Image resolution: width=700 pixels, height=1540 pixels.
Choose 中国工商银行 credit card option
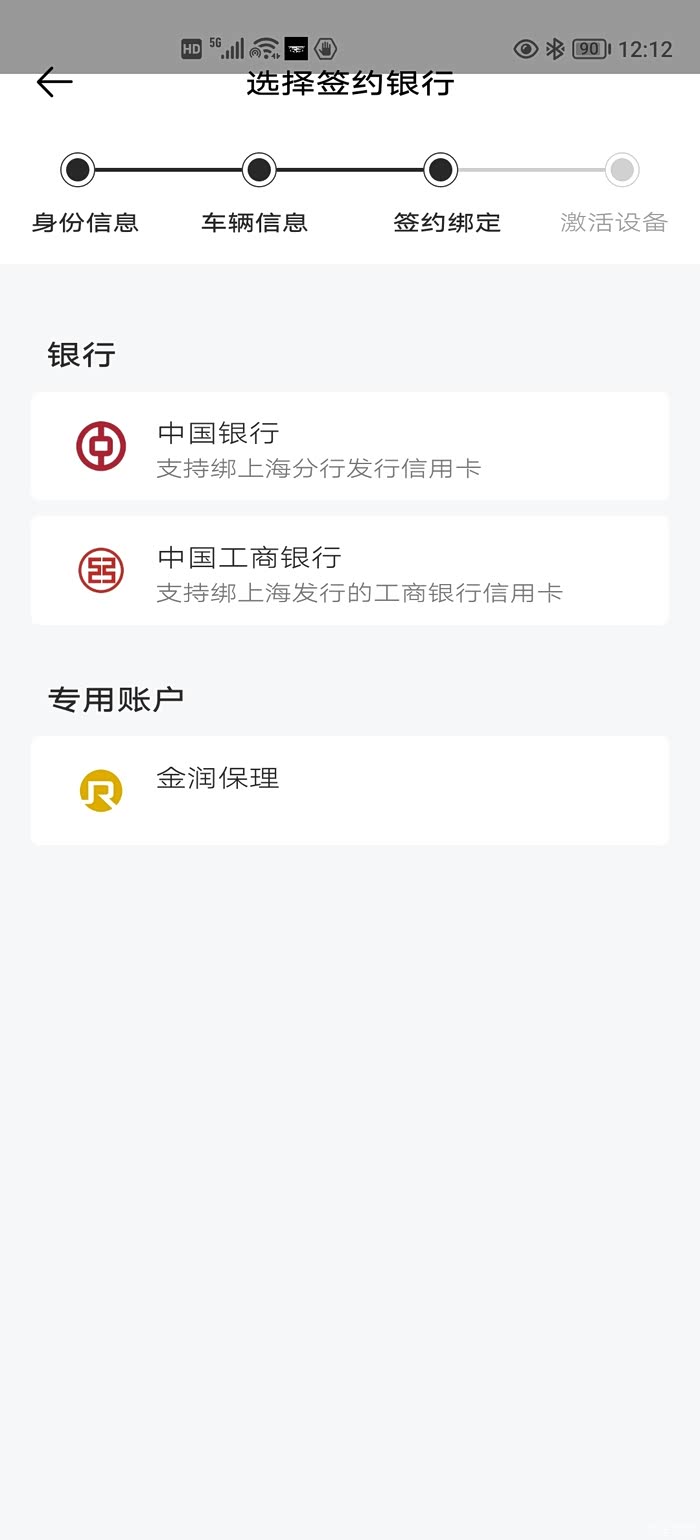349,571
